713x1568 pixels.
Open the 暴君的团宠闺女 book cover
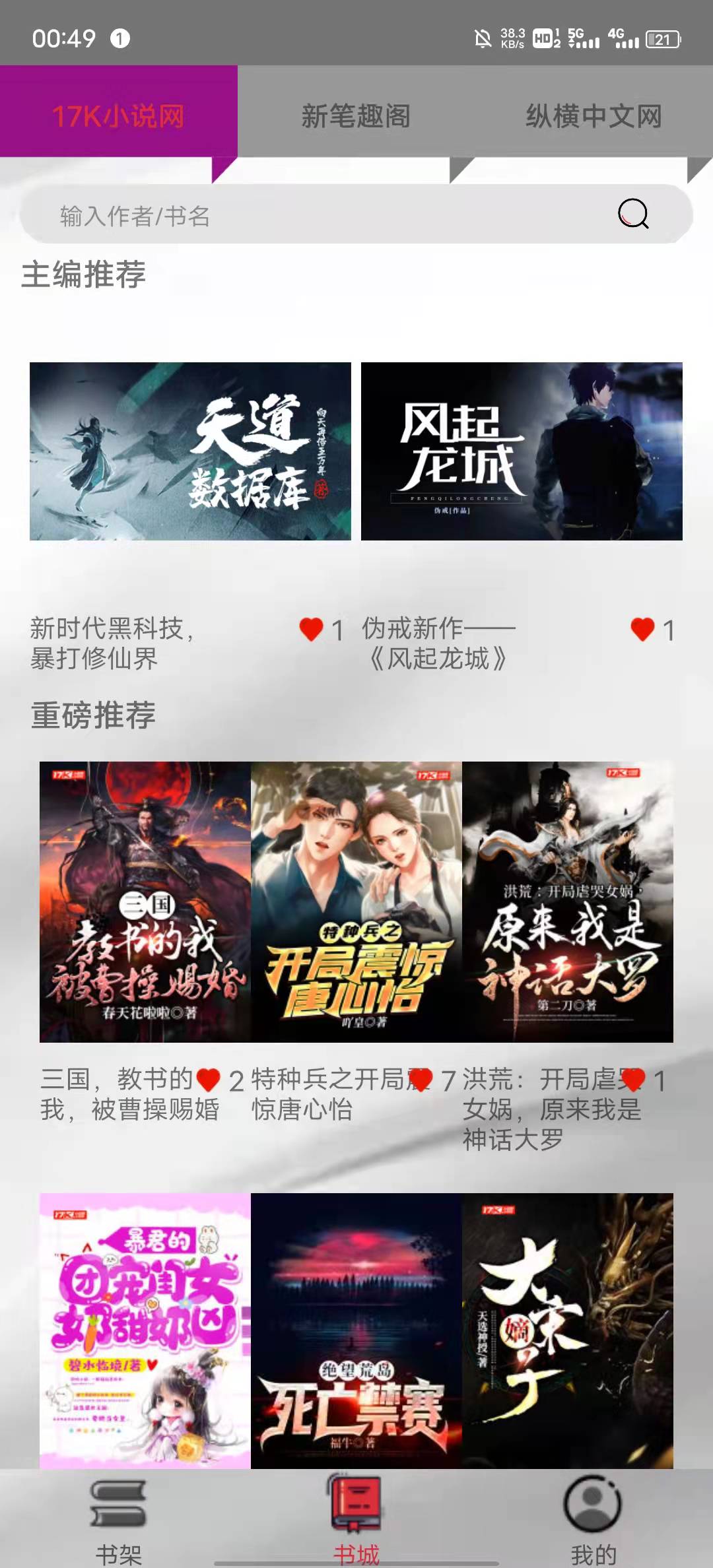point(145,1330)
